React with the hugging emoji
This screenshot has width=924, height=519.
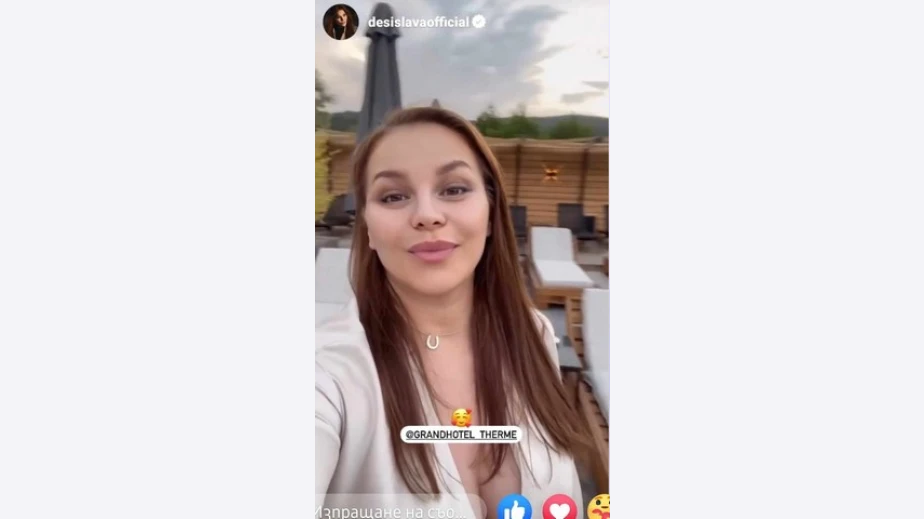point(599,508)
